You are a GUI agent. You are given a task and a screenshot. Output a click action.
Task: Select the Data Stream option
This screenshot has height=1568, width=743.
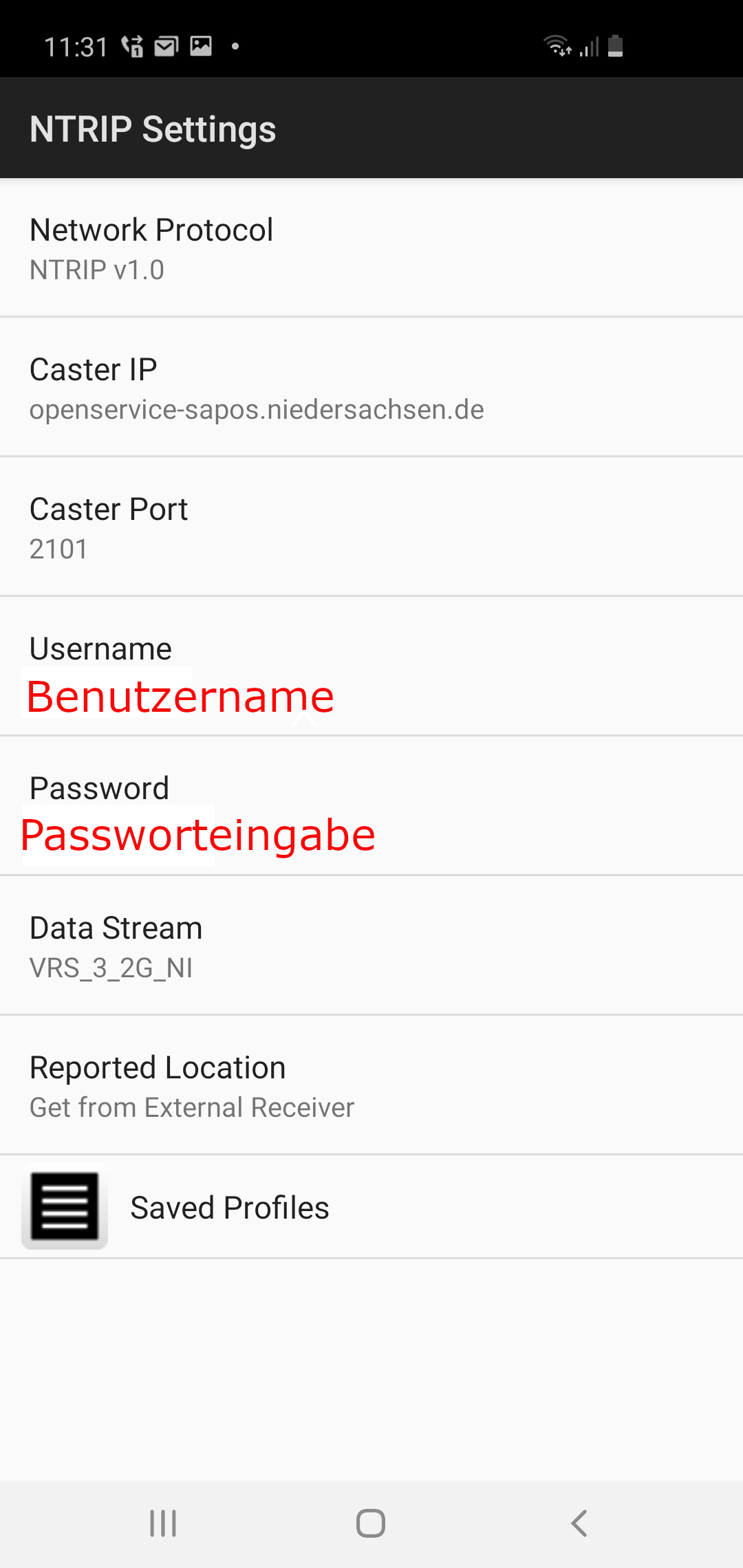click(371, 946)
